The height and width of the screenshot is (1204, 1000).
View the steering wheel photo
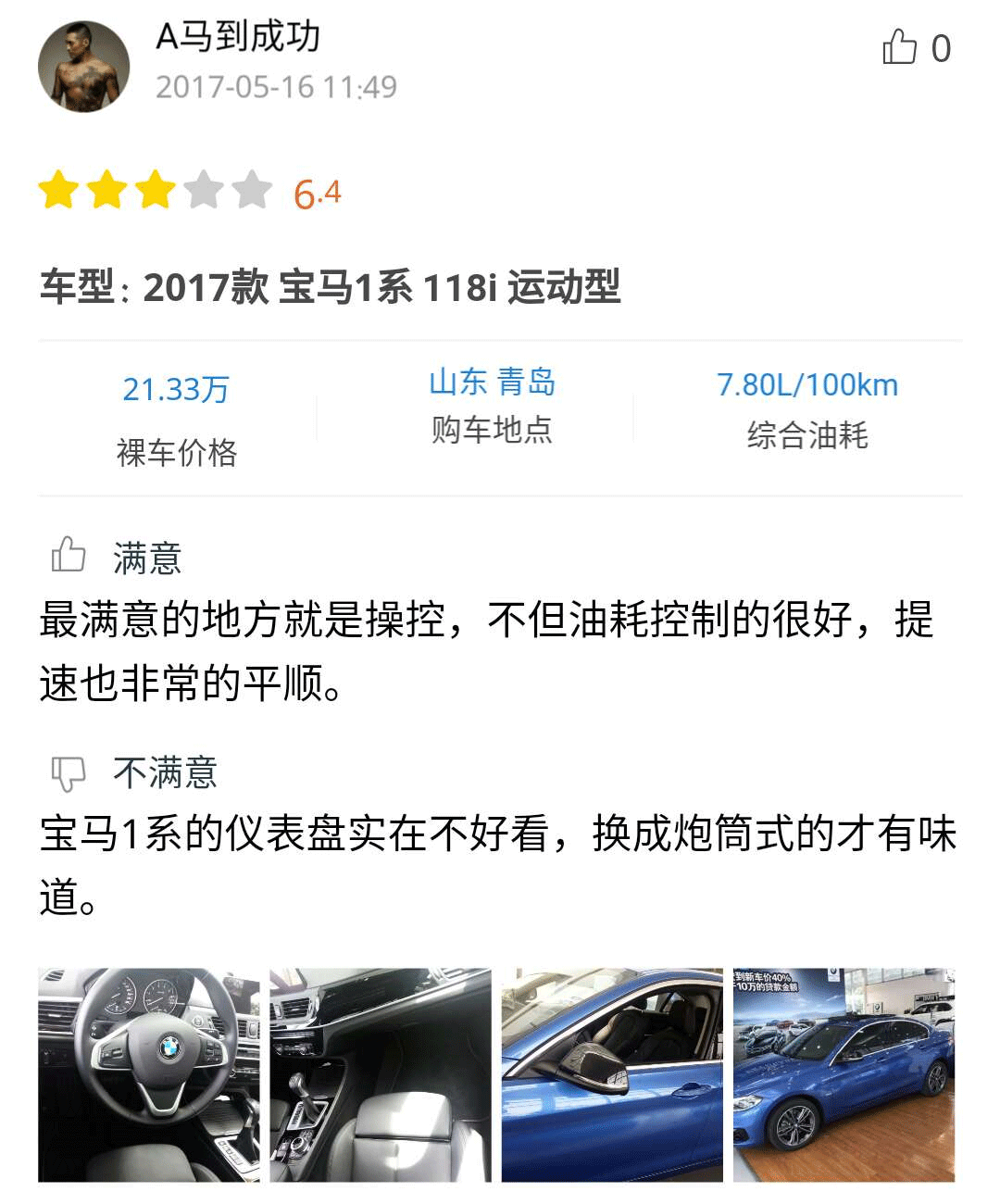point(148,1074)
